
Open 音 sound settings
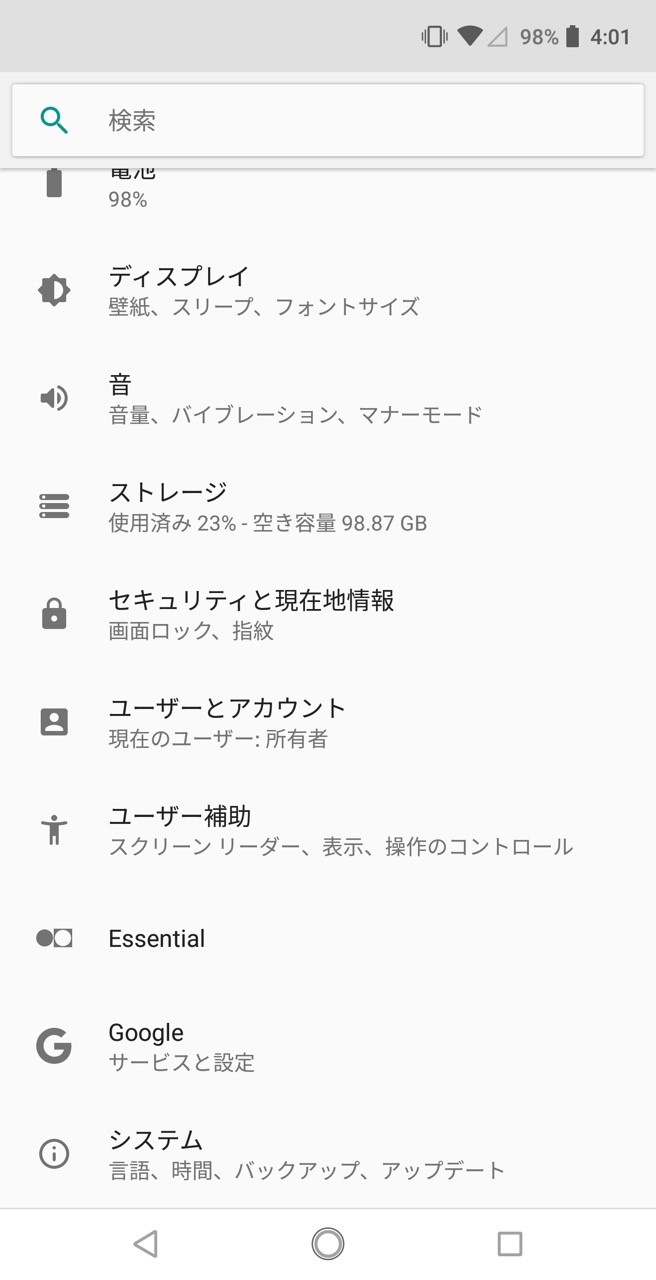coord(328,398)
